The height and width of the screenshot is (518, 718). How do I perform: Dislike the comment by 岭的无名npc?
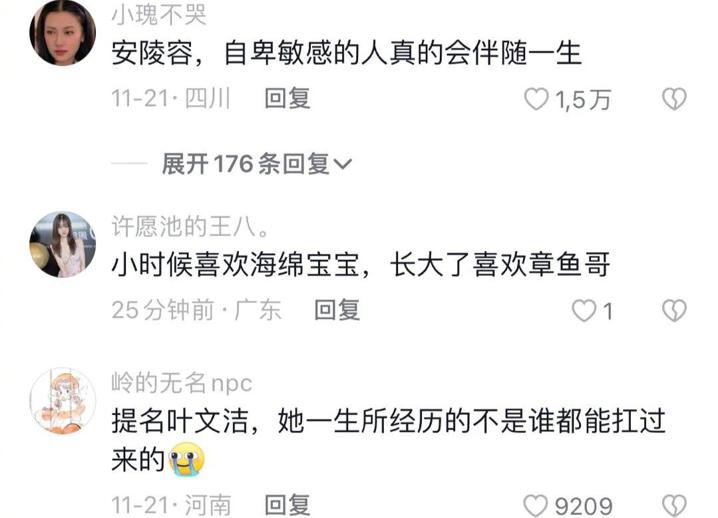[x=674, y=505]
